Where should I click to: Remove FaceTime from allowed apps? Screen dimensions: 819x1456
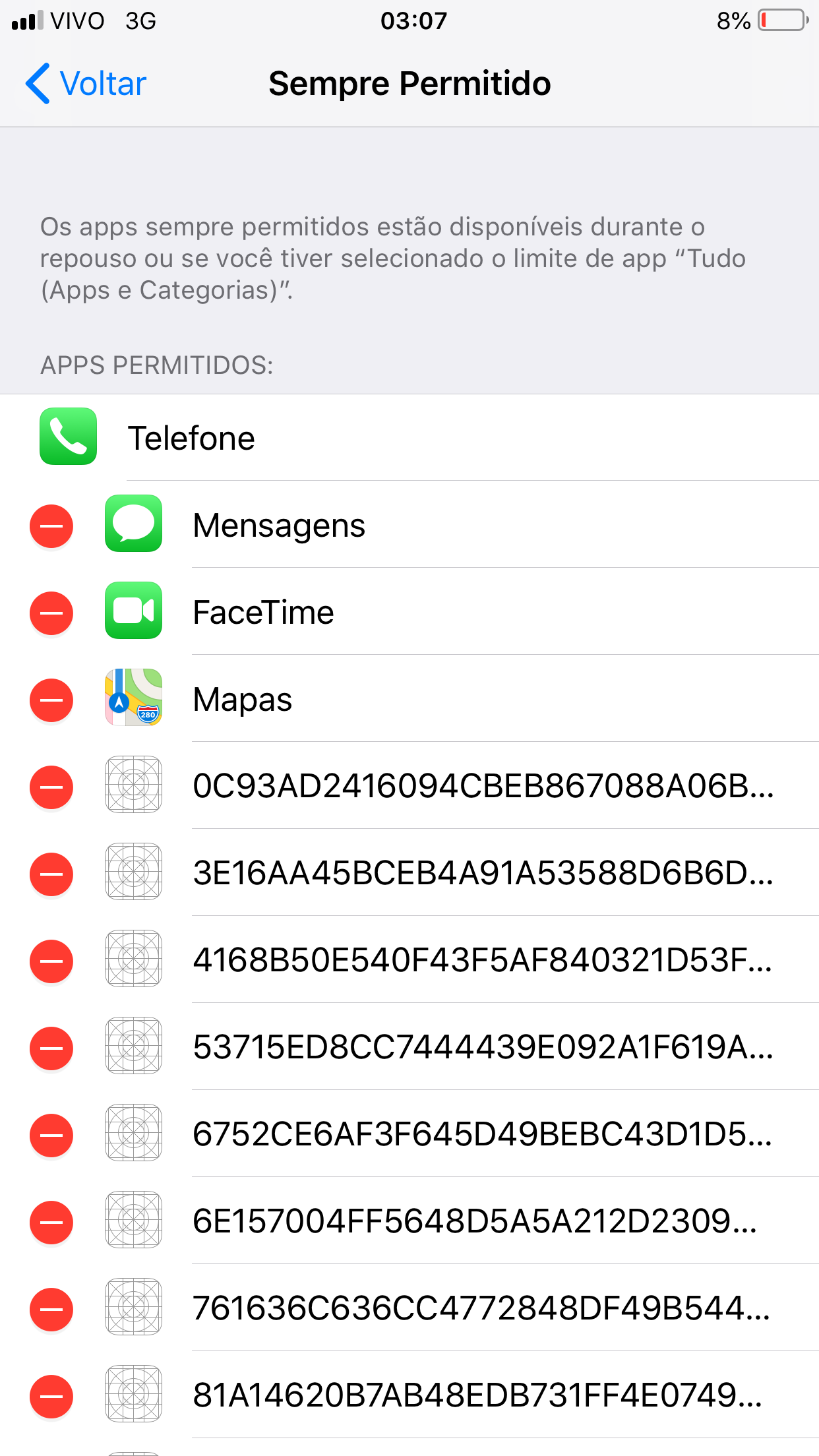point(51,613)
